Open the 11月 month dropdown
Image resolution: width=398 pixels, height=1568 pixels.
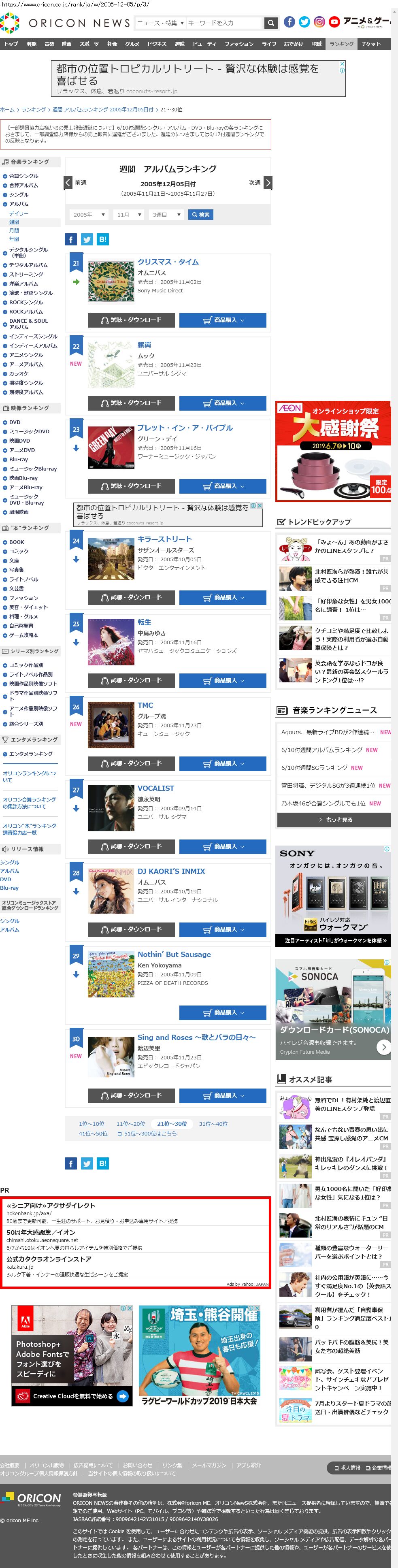[130, 215]
